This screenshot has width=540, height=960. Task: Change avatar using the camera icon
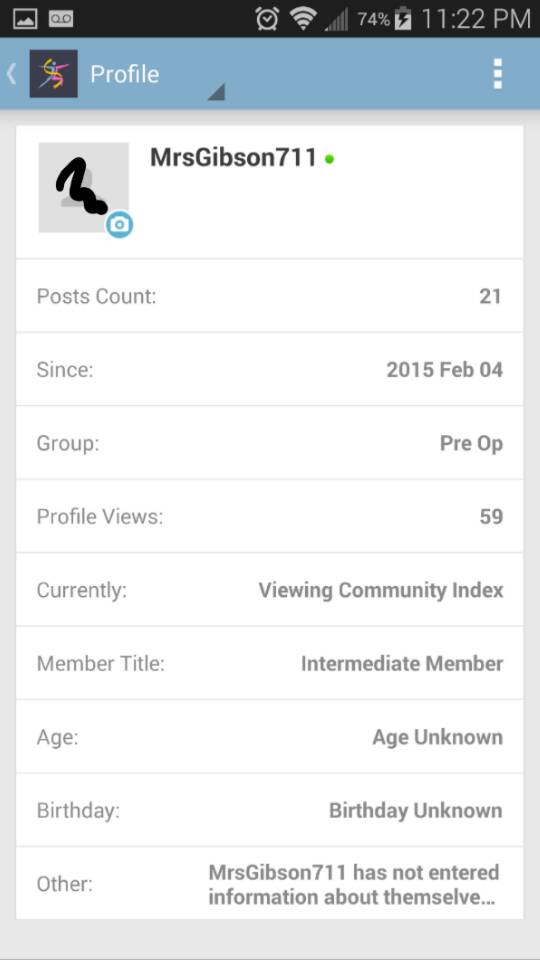point(119,225)
